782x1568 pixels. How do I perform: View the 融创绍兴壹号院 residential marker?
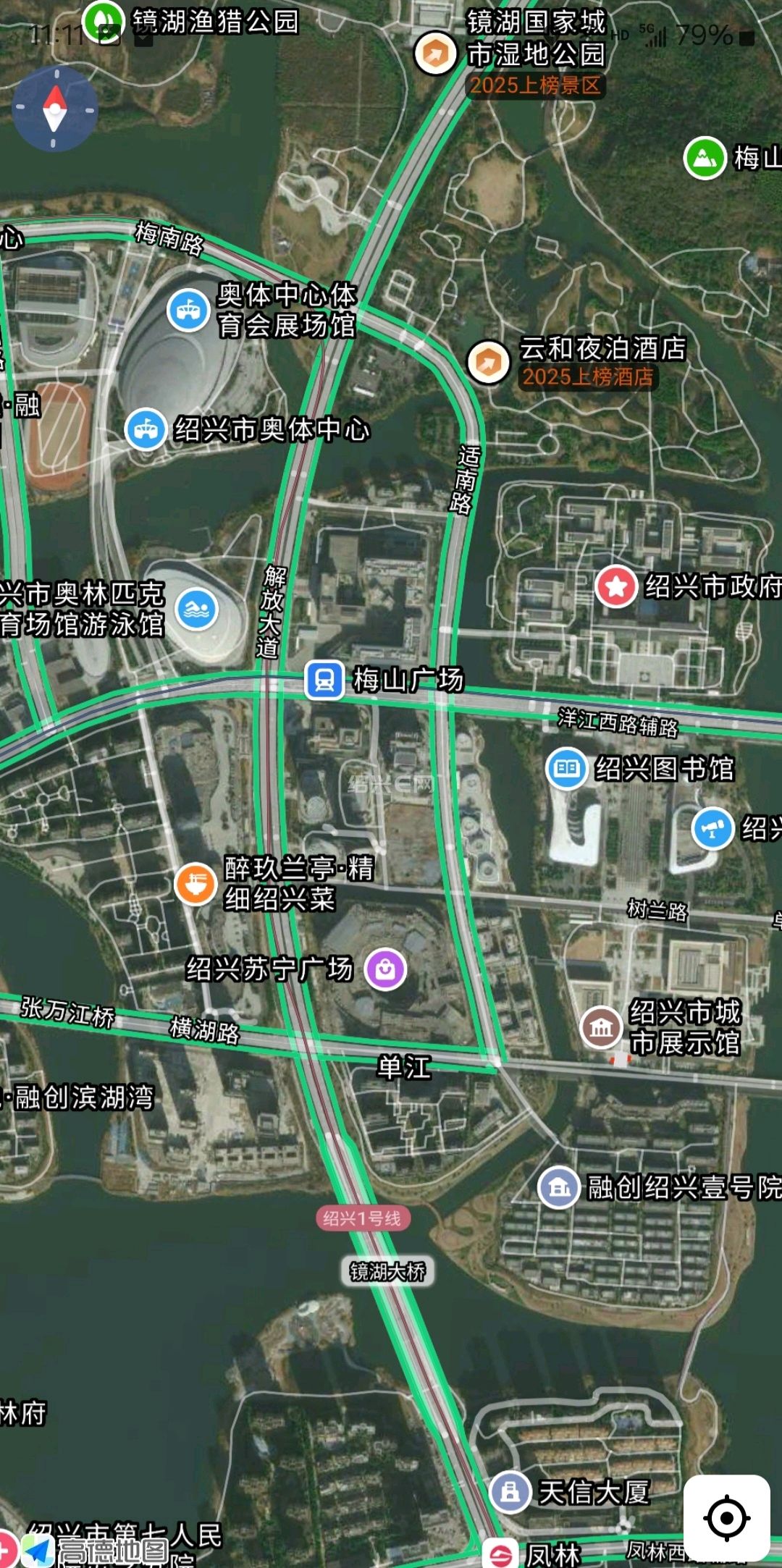click(558, 1188)
